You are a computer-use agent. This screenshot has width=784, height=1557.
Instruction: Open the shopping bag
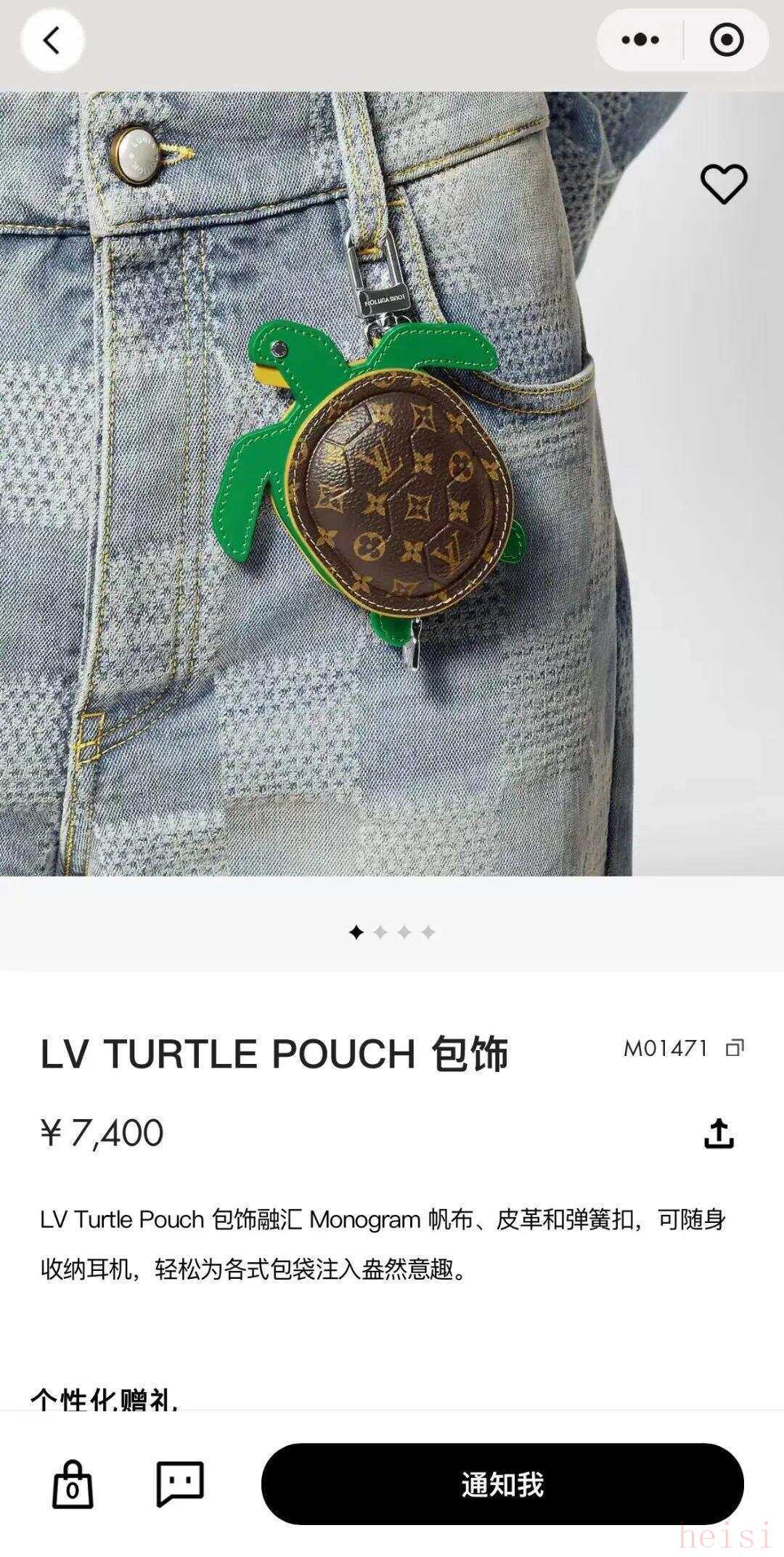tap(73, 1484)
